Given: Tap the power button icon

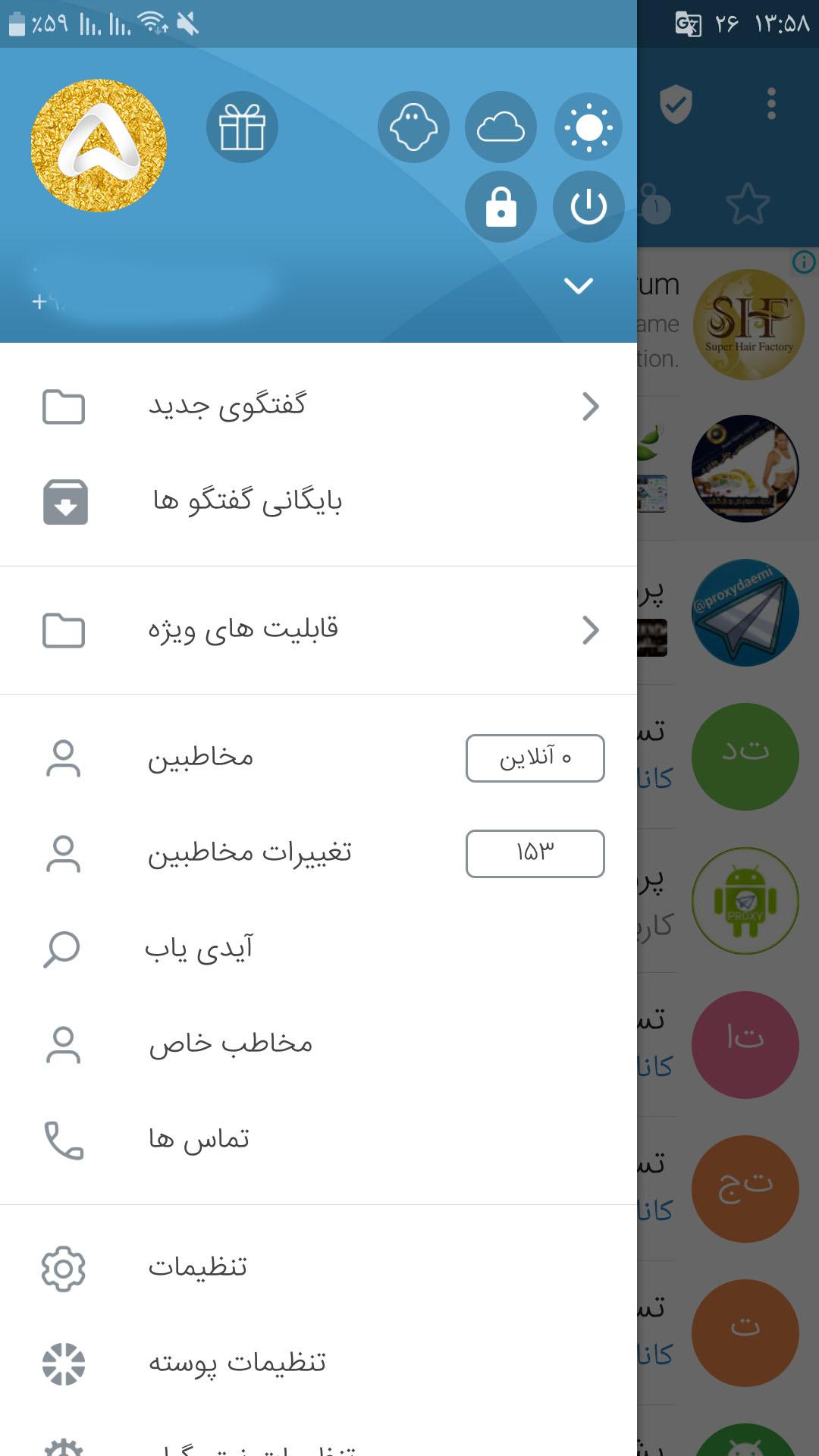Looking at the screenshot, I should click(x=588, y=206).
